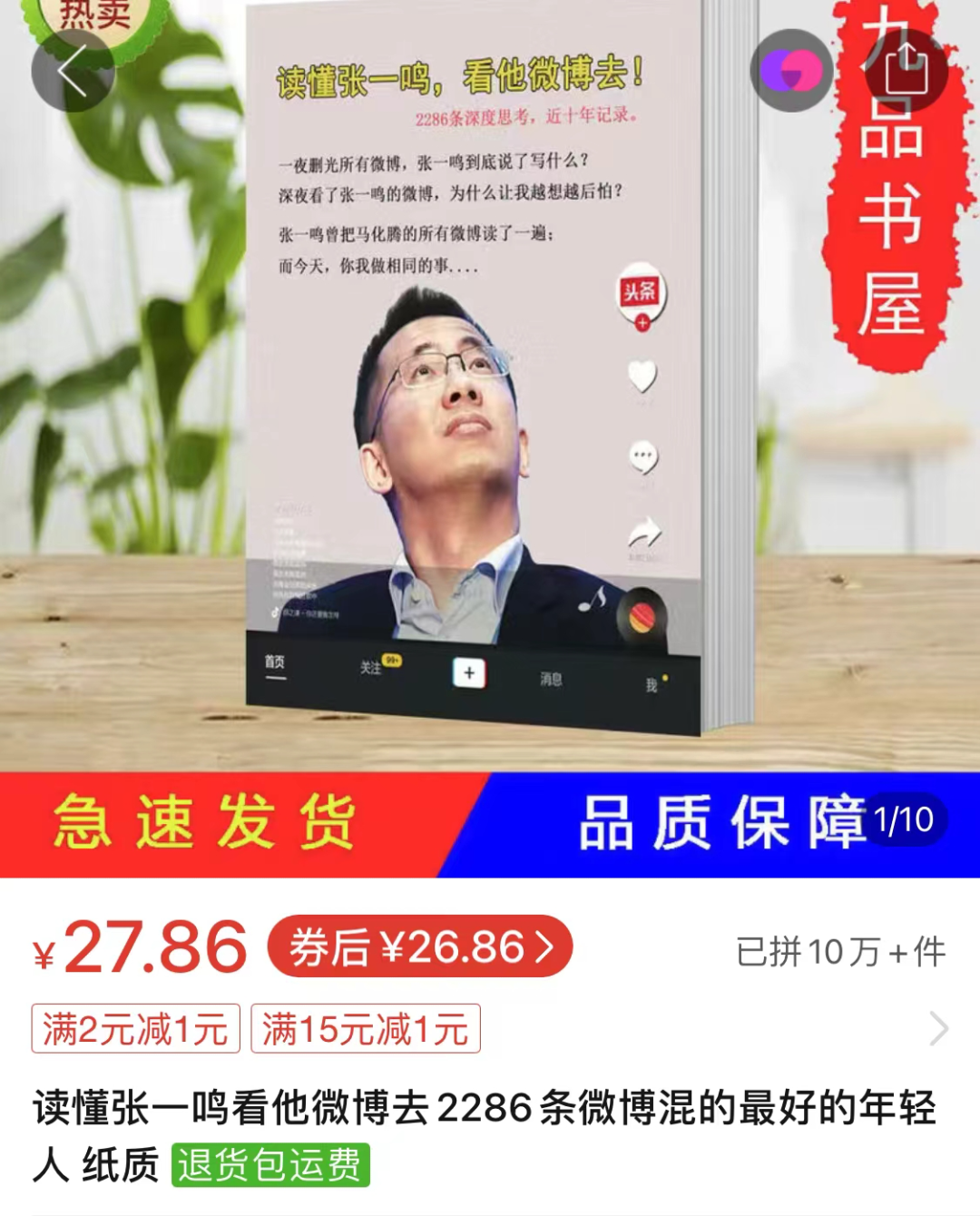
Task: Open more promotions with the right arrow
Action: [x=940, y=1028]
